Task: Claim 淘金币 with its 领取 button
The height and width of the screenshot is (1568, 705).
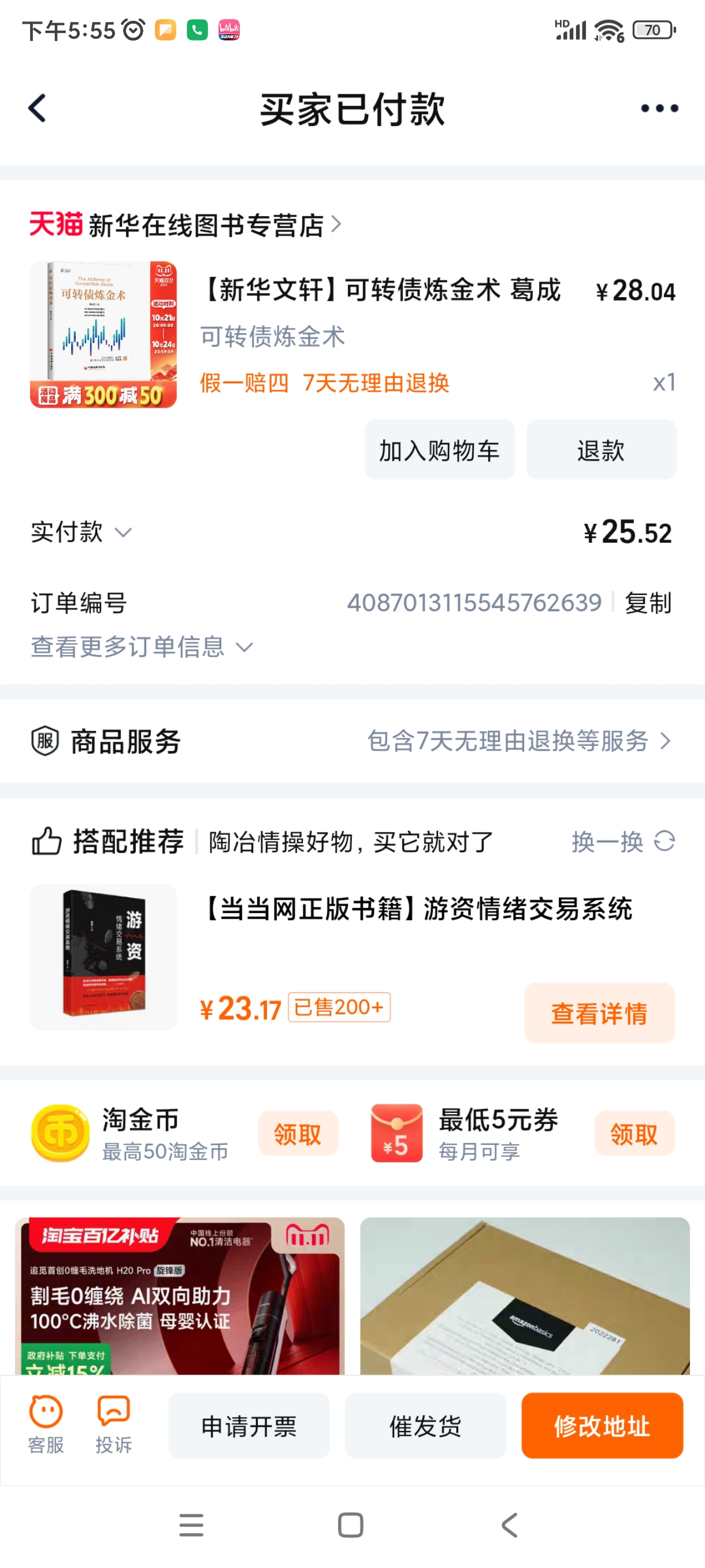Action: (298, 1134)
